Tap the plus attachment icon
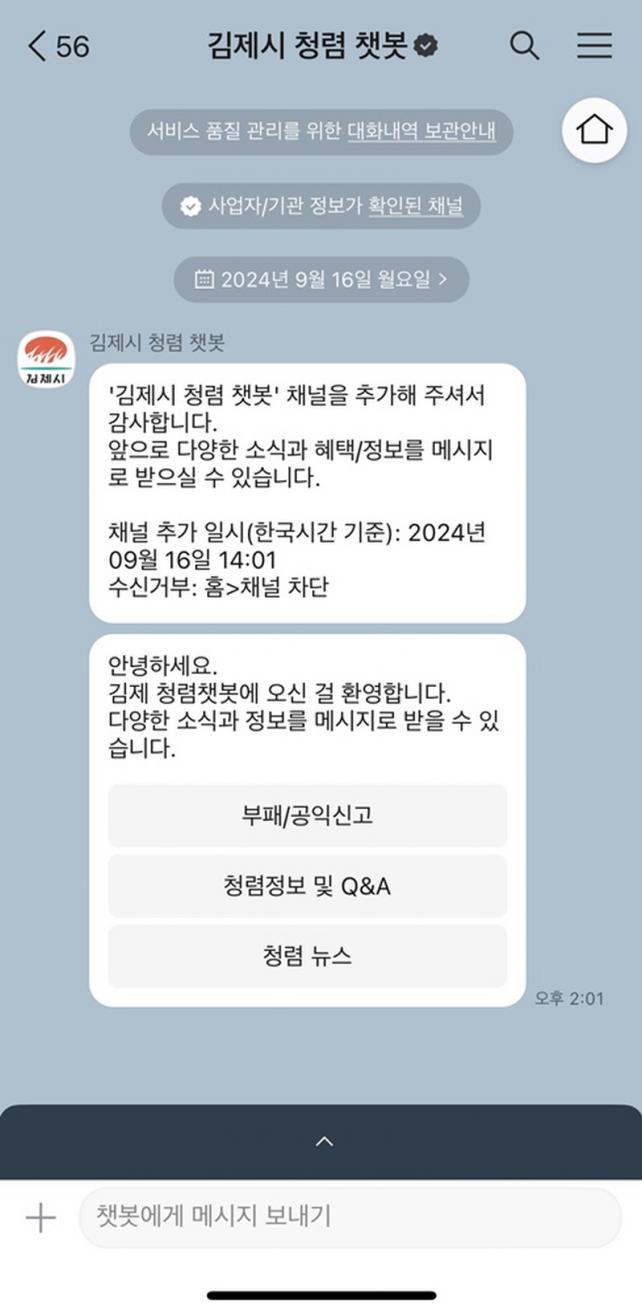Screen dimensions: 642x1313 [40, 1217]
